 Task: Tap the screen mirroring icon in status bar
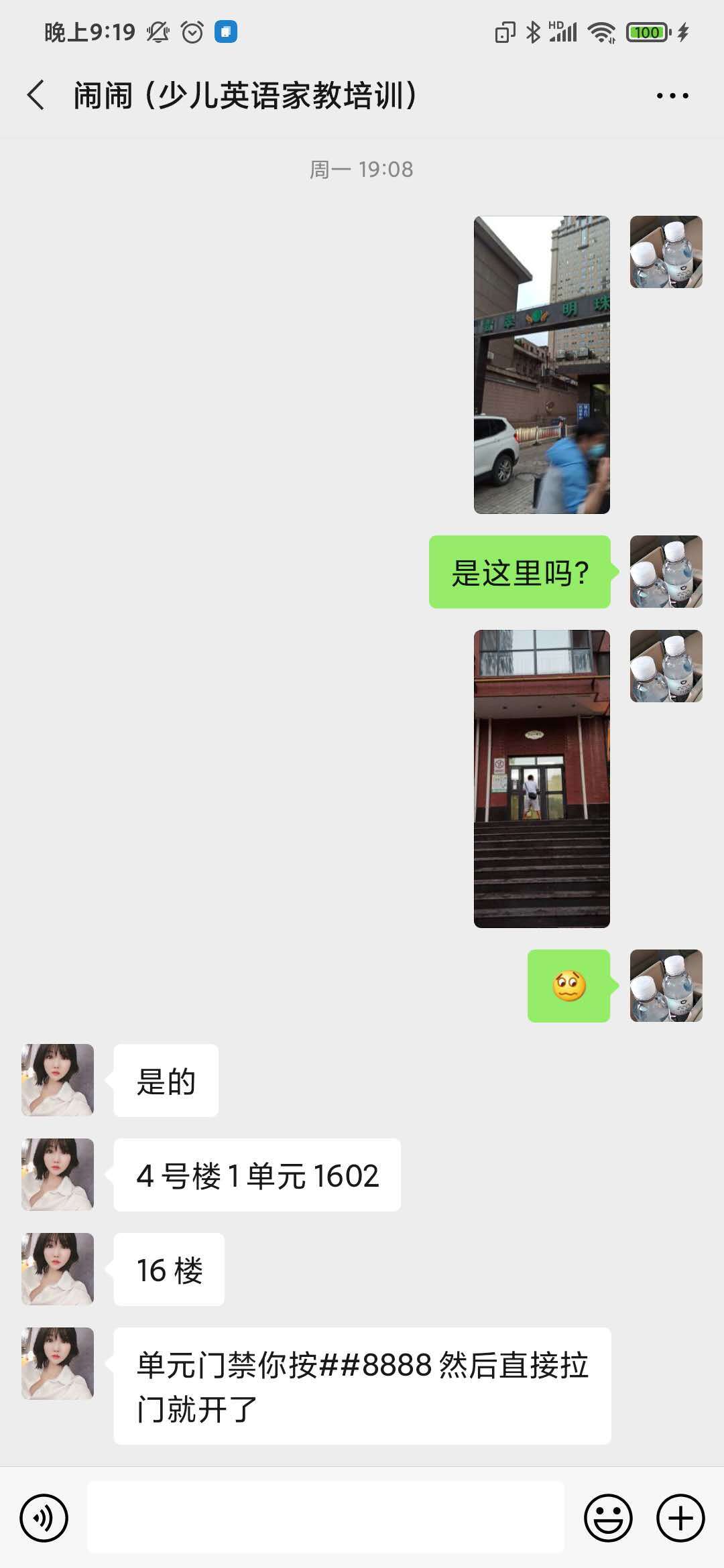(503, 31)
